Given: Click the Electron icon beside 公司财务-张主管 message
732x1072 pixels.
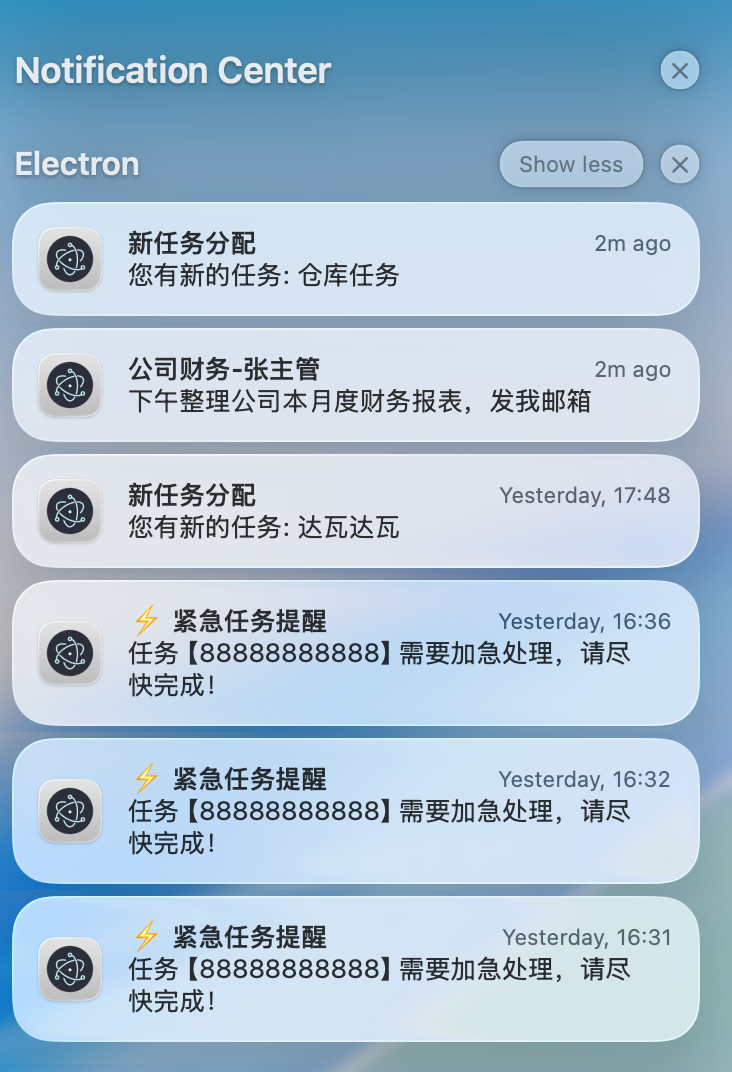Looking at the screenshot, I should [x=70, y=385].
